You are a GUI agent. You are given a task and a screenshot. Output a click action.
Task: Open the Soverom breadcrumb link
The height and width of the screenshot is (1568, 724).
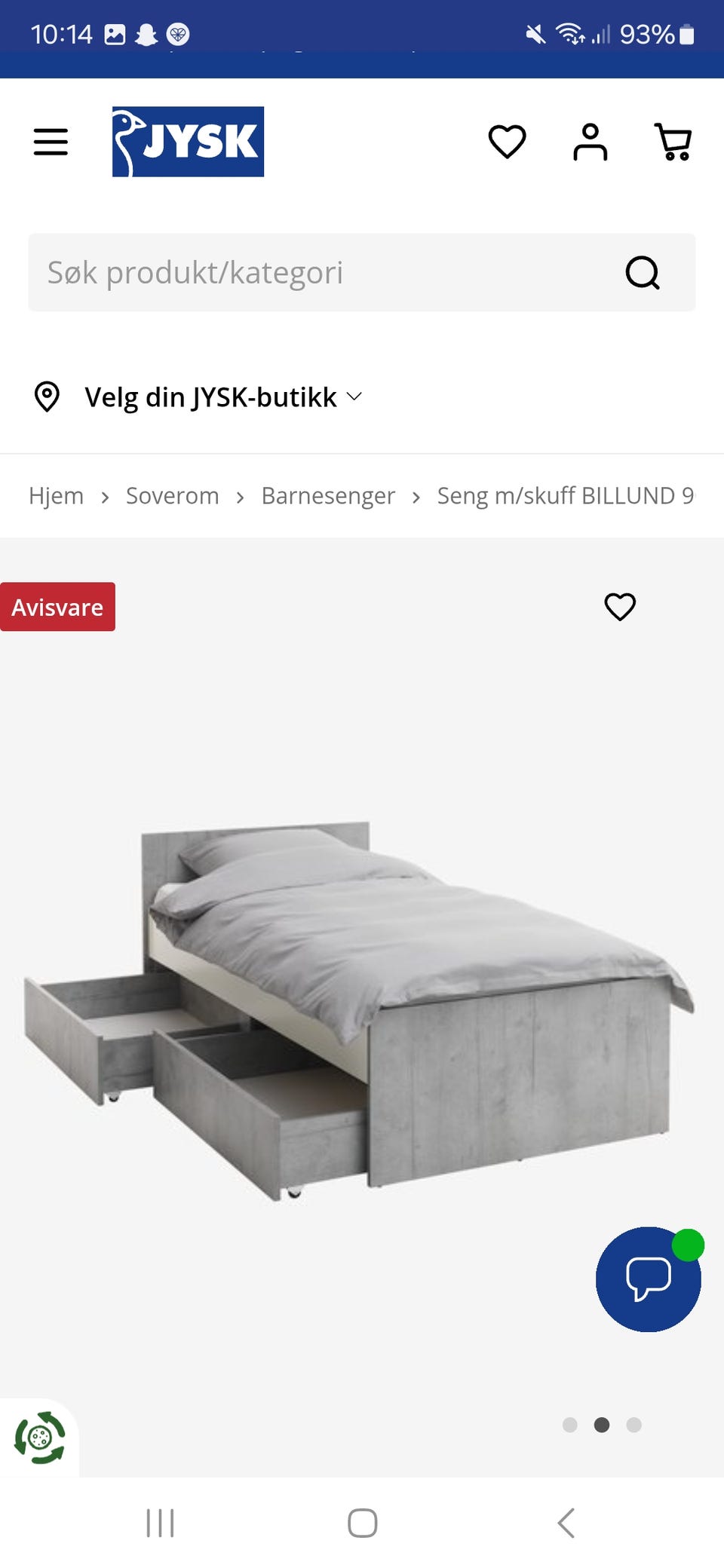[171, 495]
